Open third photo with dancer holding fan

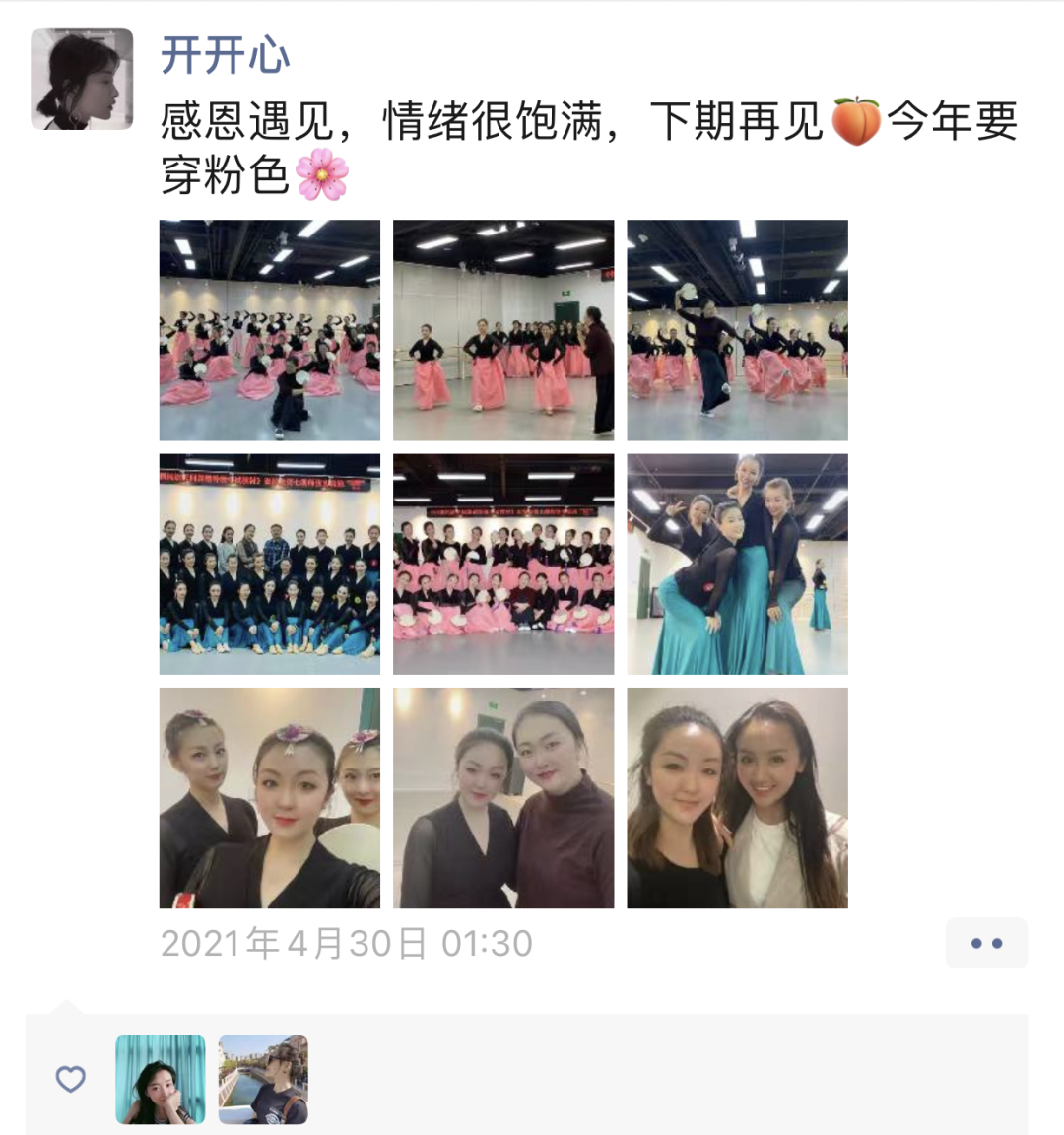[x=737, y=330]
